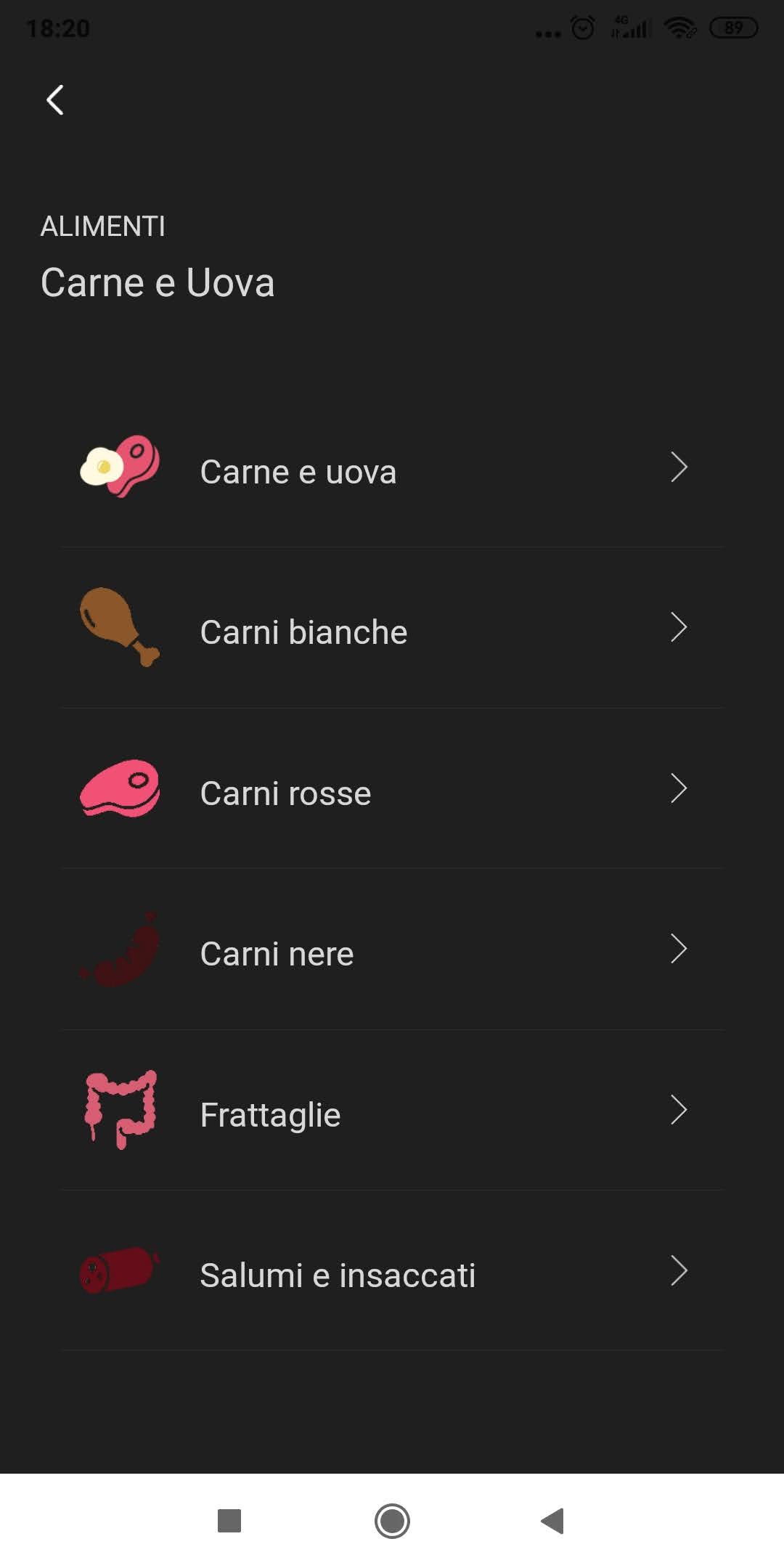Image resolution: width=784 pixels, height=1568 pixels.
Task: Open Salumi e insaccati
Action: click(392, 1272)
